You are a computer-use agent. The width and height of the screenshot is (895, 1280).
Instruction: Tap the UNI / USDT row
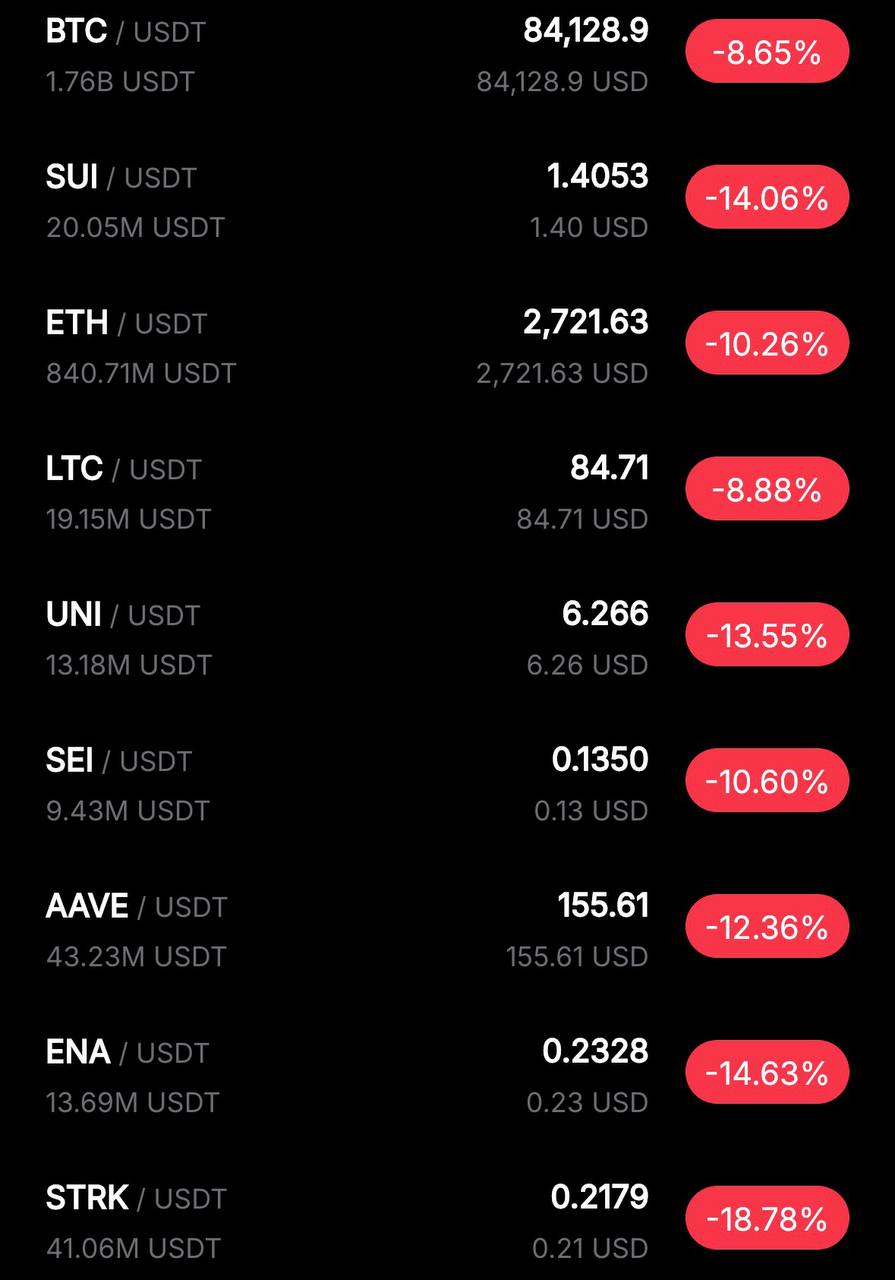coord(122,616)
